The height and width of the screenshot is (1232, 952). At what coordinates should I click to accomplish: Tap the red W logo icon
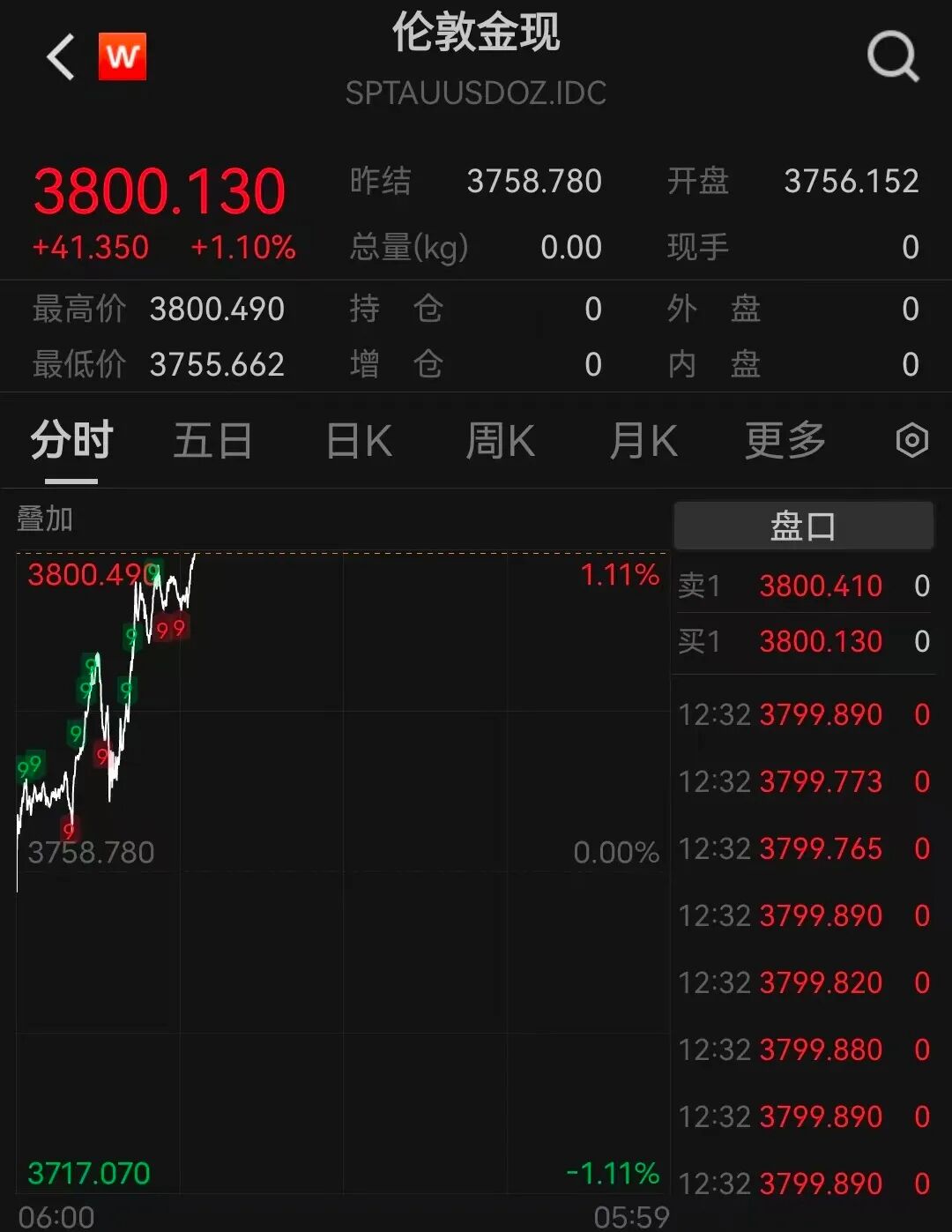point(123,57)
